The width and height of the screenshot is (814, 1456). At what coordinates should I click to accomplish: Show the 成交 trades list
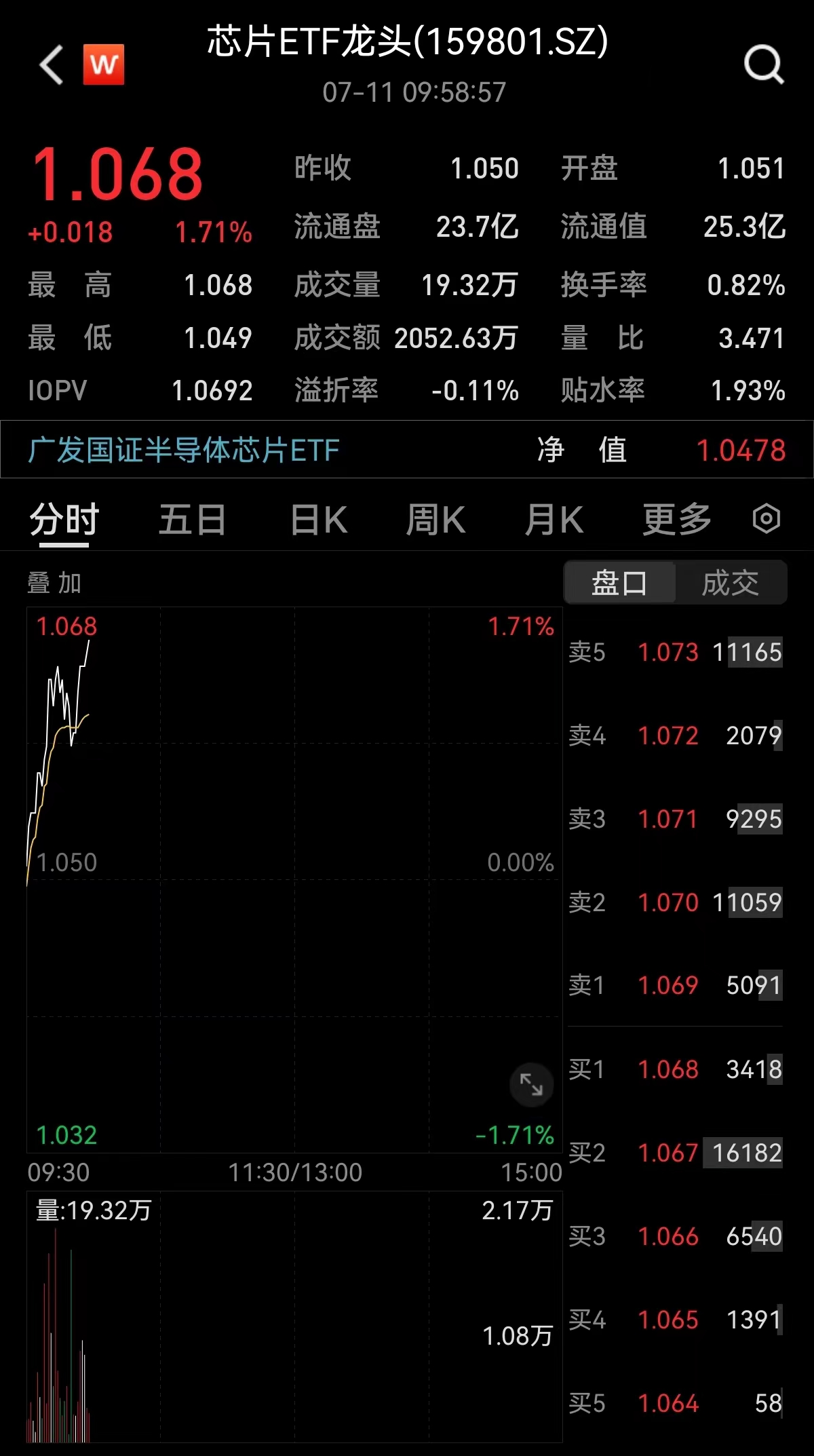(x=731, y=583)
